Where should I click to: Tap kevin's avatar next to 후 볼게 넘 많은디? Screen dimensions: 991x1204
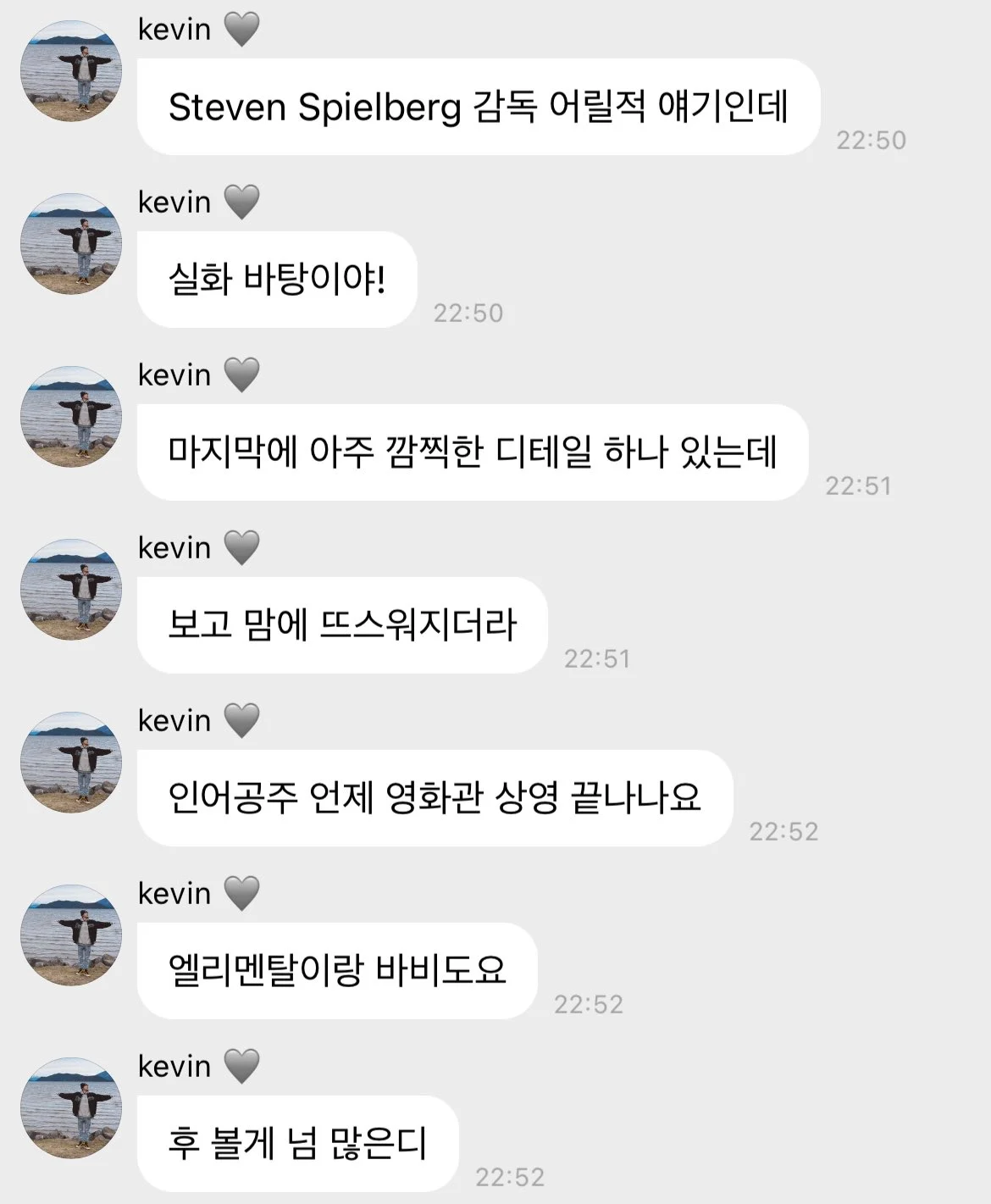coord(71,1109)
